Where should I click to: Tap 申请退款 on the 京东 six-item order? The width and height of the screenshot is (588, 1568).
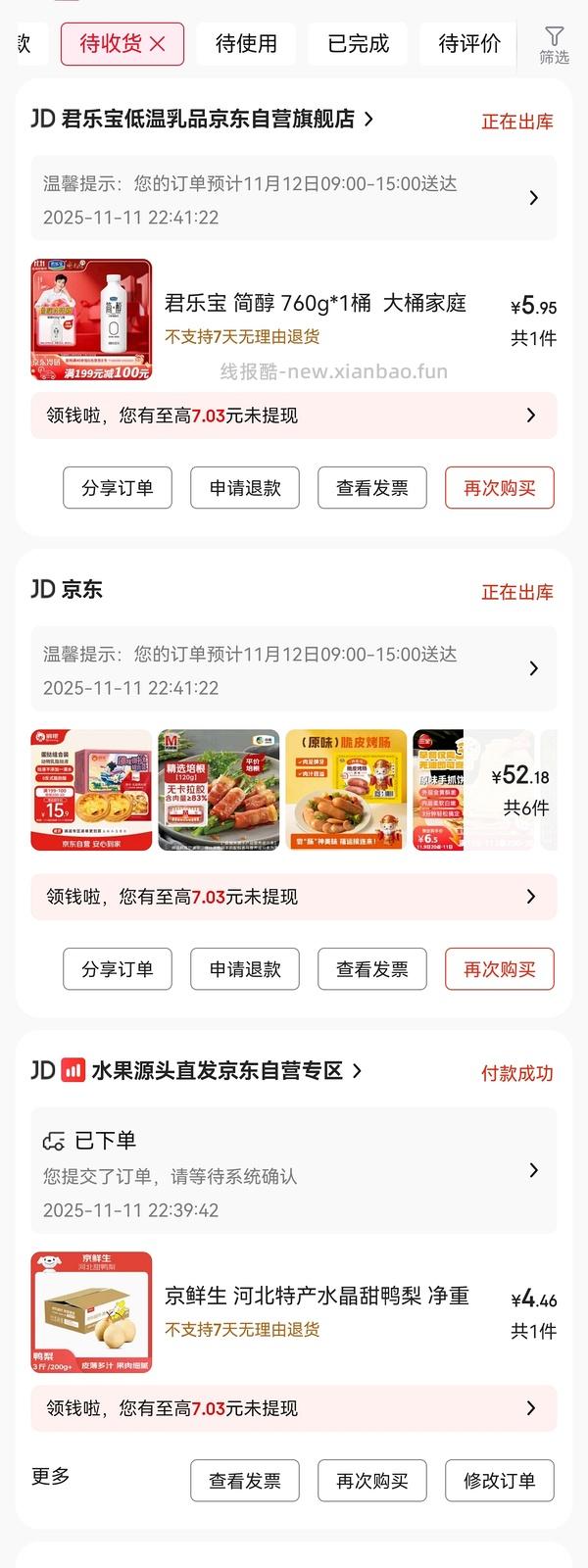click(x=245, y=969)
